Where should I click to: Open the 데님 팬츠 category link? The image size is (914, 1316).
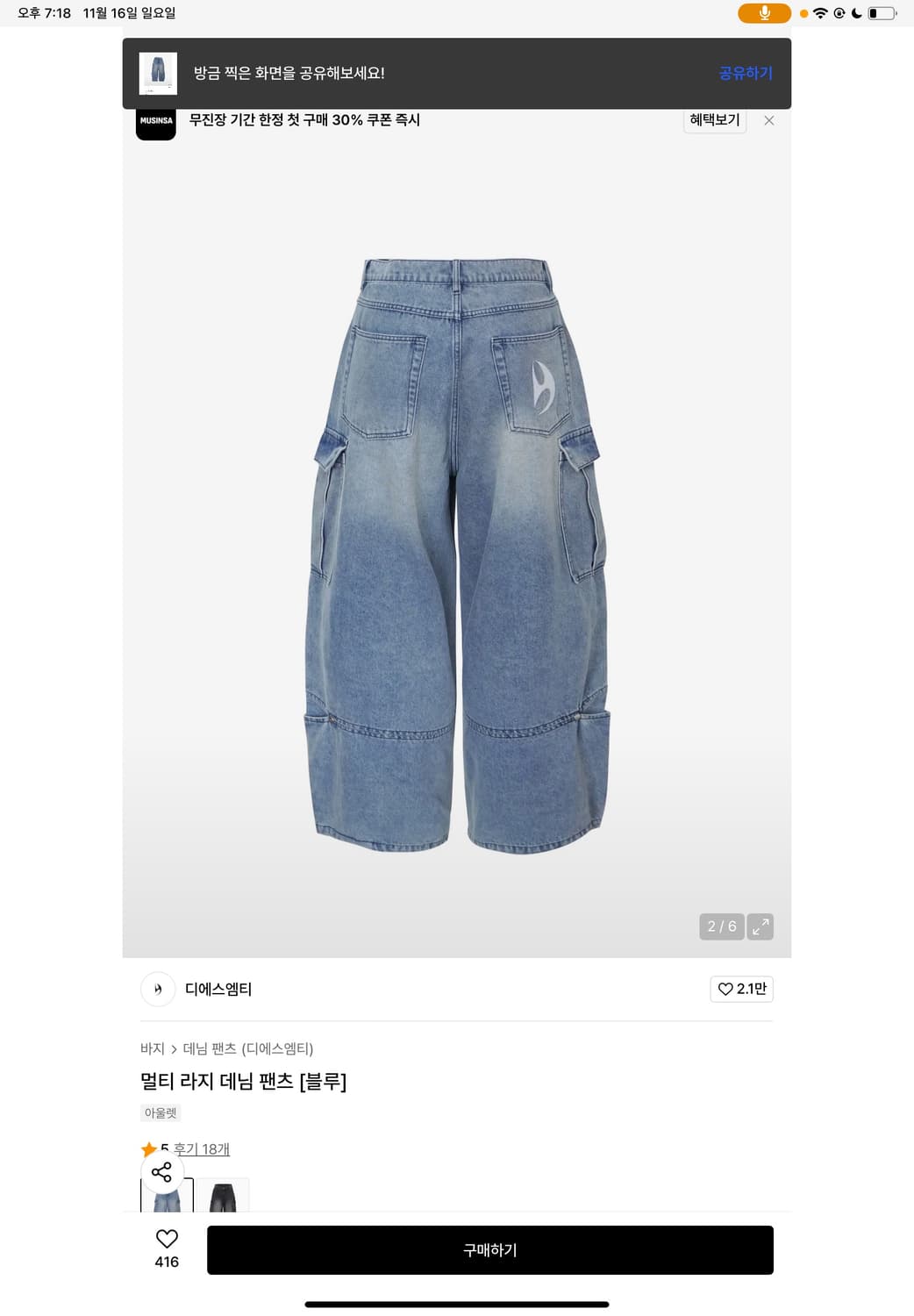point(210,1048)
